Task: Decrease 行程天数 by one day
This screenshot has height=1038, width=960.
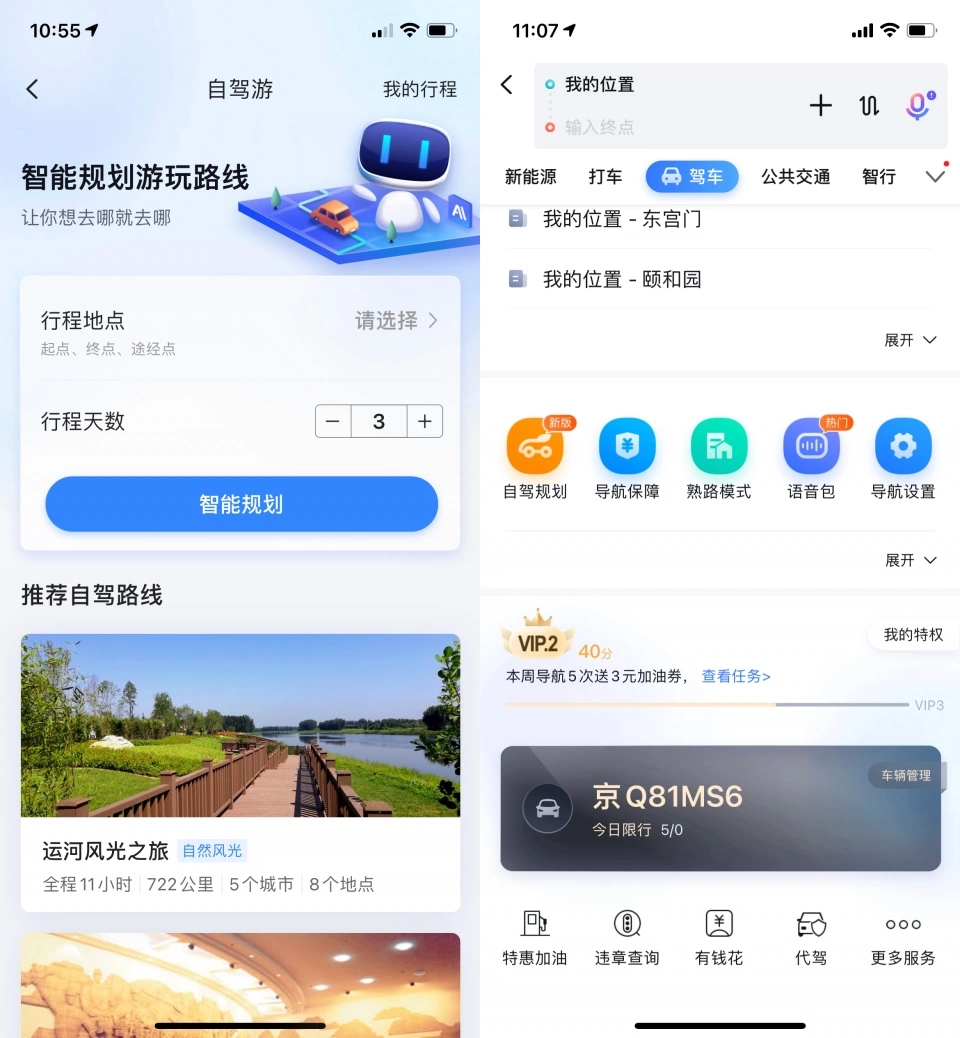Action: pyautogui.click(x=333, y=421)
